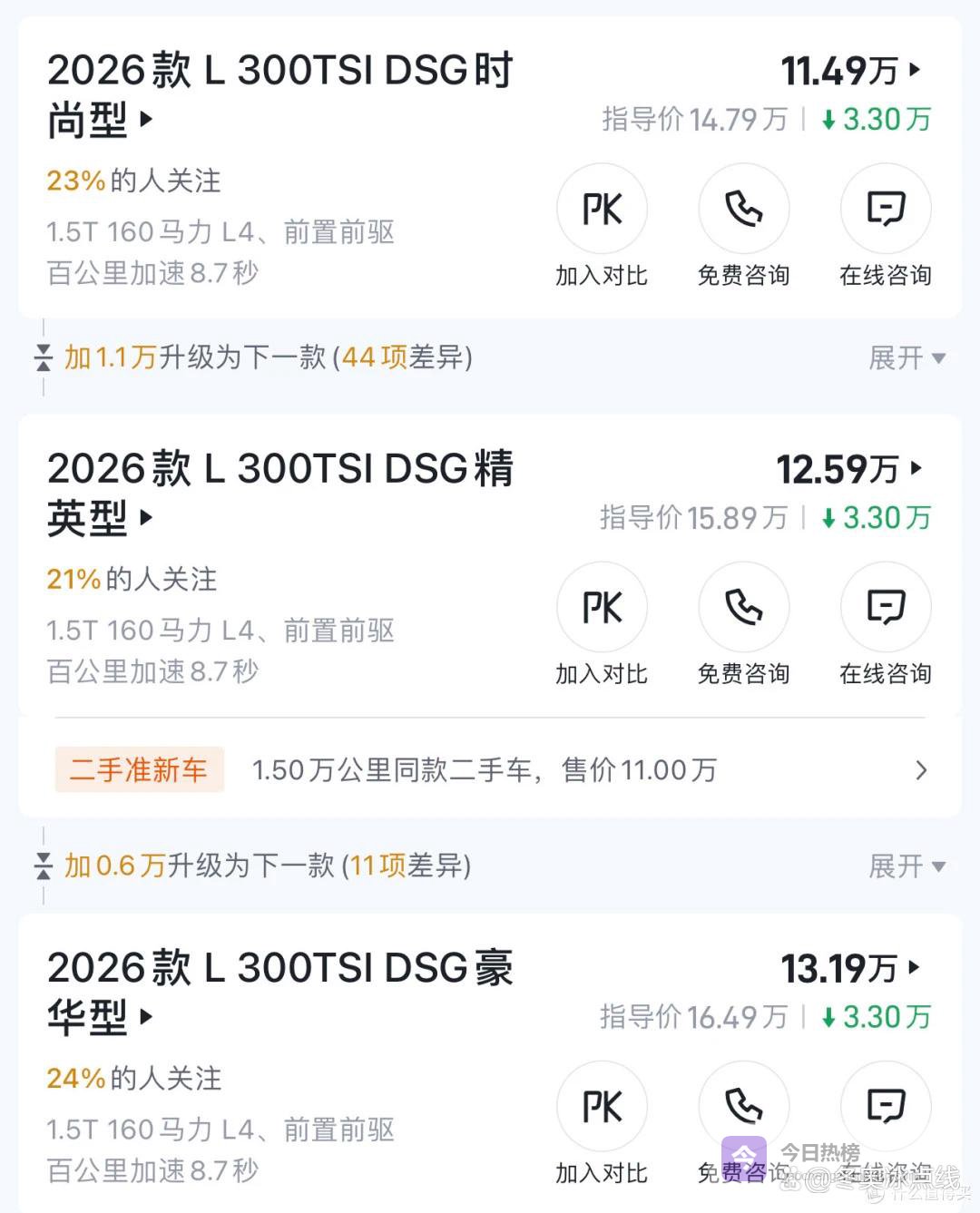This screenshot has height=1213, width=980.
Task: Expand the 11项差异 upgrade comparison
Action: (906, 866)
